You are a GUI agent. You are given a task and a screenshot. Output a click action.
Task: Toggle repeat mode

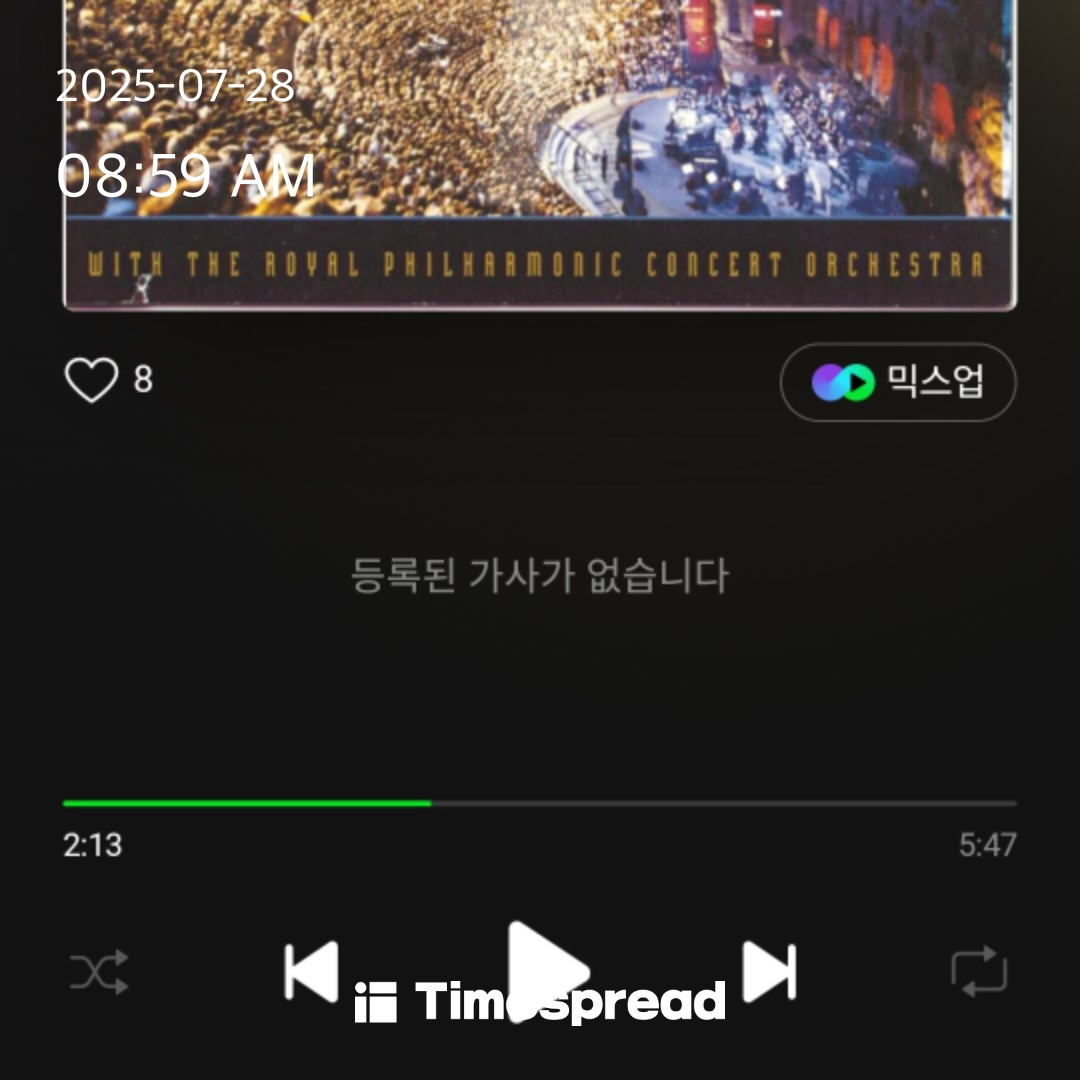coord(978,971)
